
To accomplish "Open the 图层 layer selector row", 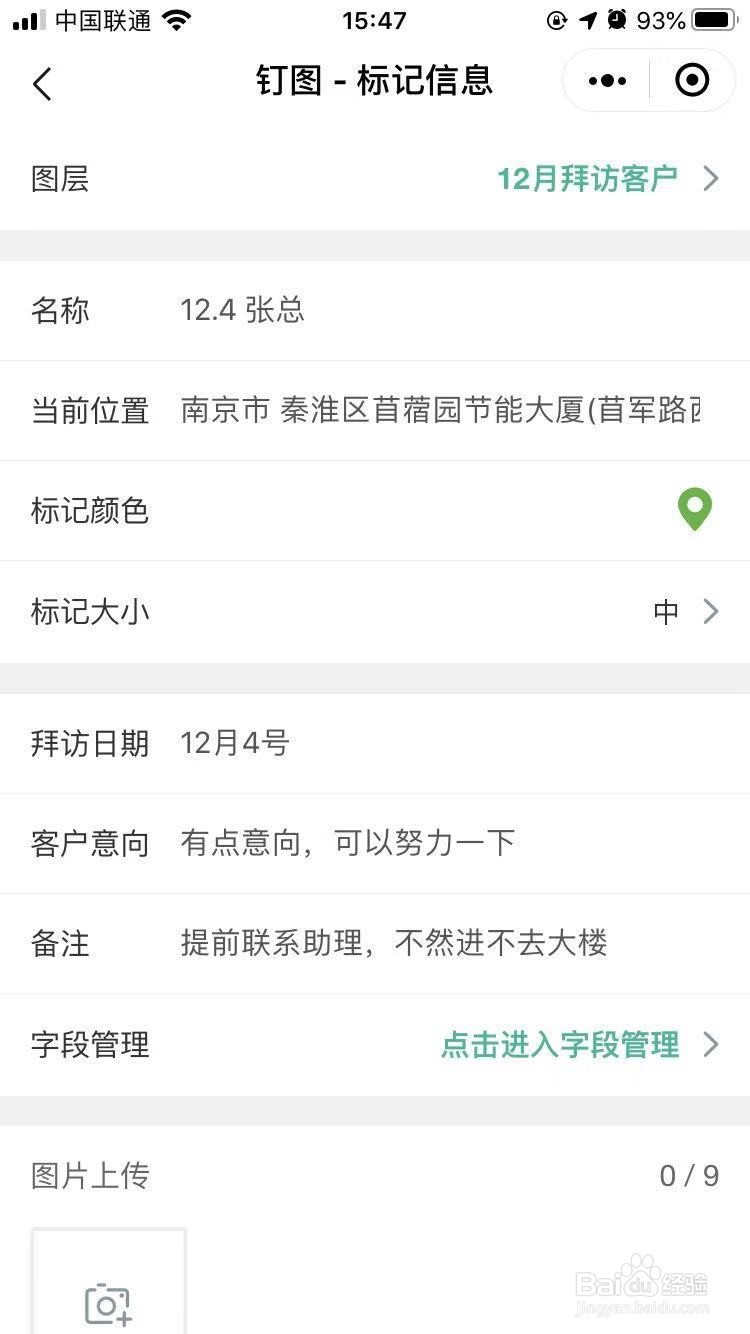I will [x=375, y=179].
